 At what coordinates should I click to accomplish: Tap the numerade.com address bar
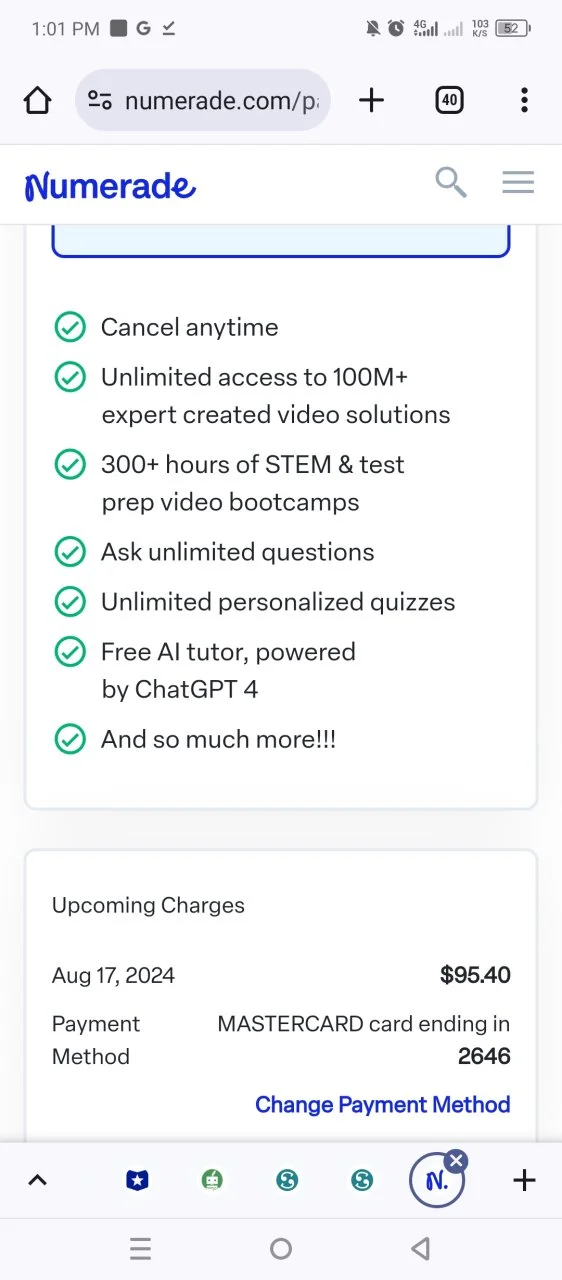(x=203, y=100)
